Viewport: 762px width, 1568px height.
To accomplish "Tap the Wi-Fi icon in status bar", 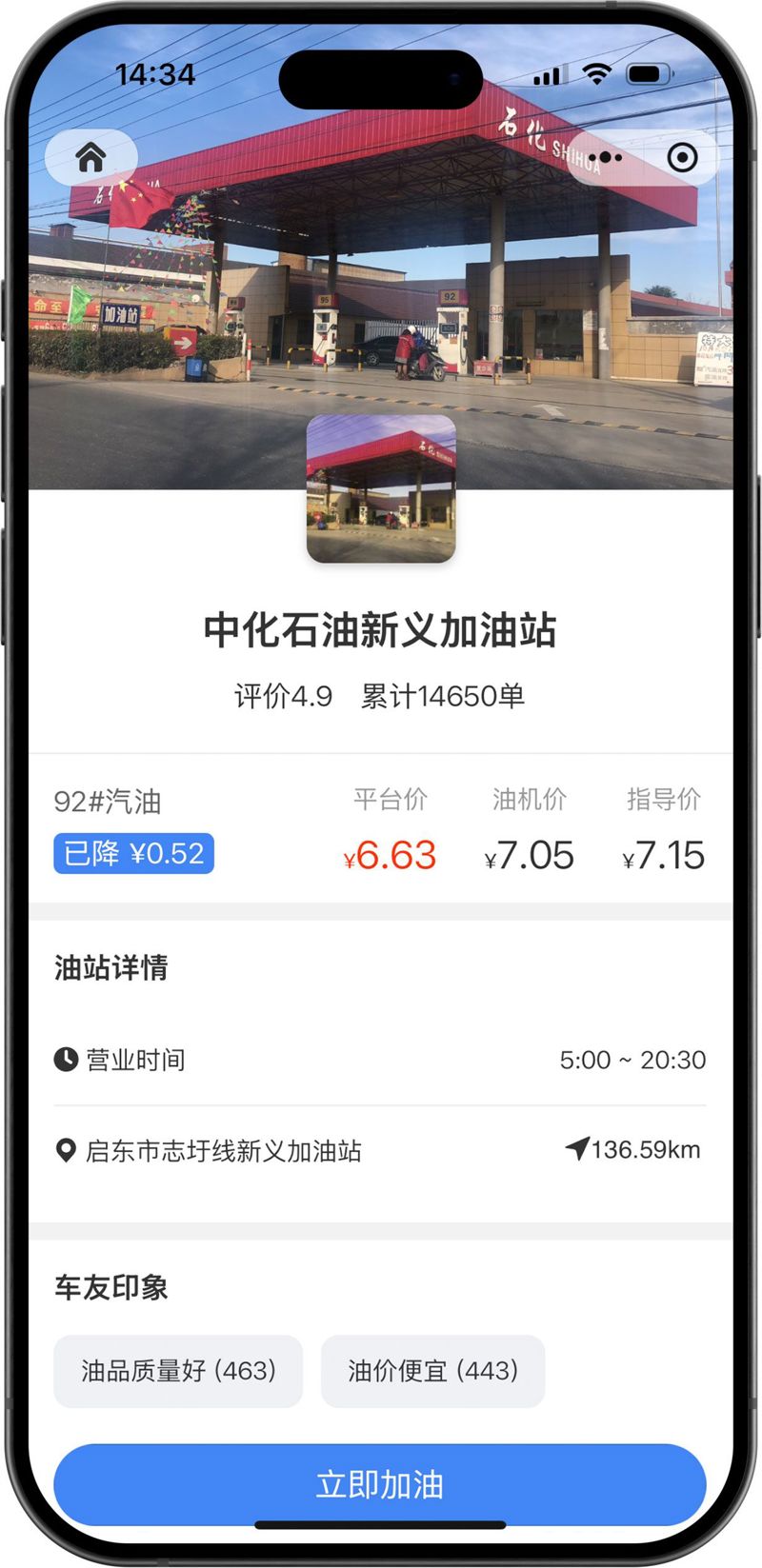I will click(x=596, y=74).
